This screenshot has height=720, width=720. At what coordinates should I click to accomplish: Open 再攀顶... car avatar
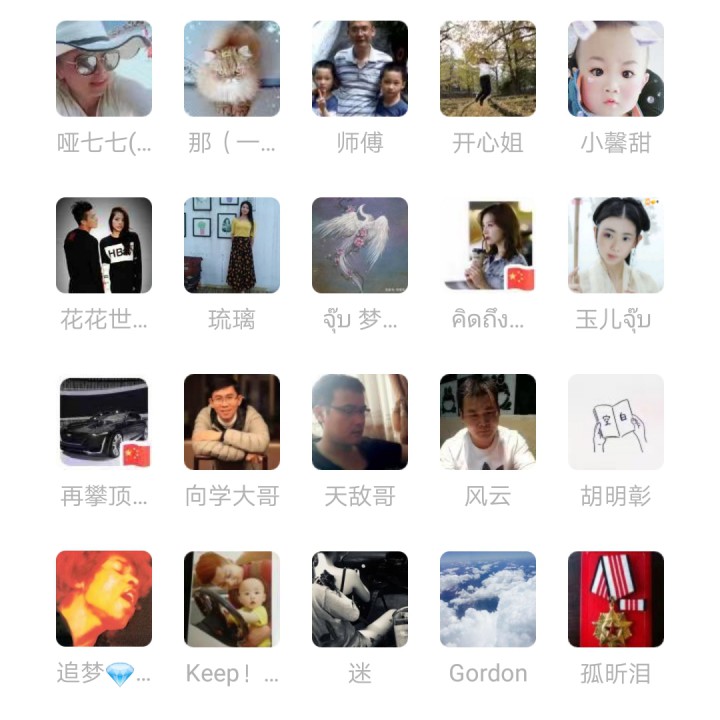click(104, 422)
